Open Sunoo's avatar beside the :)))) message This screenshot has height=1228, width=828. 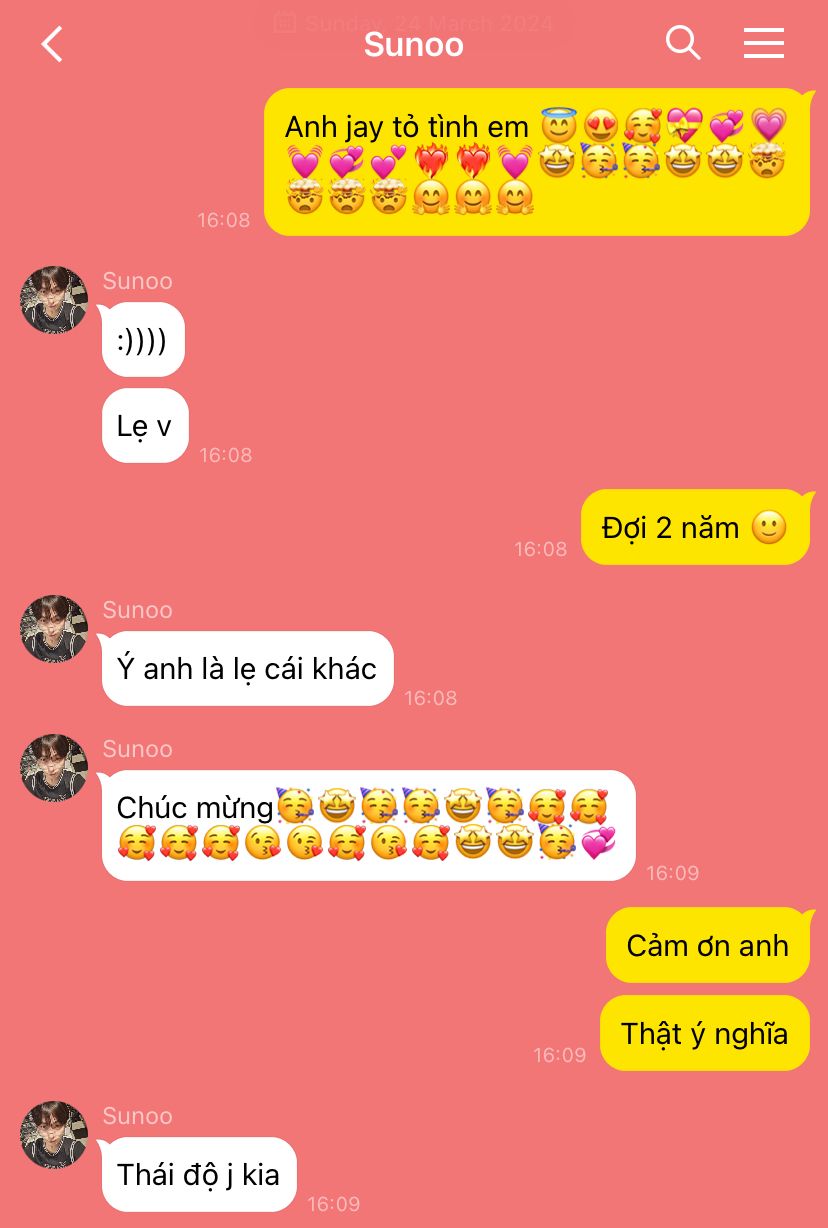(x=54, y=299)
